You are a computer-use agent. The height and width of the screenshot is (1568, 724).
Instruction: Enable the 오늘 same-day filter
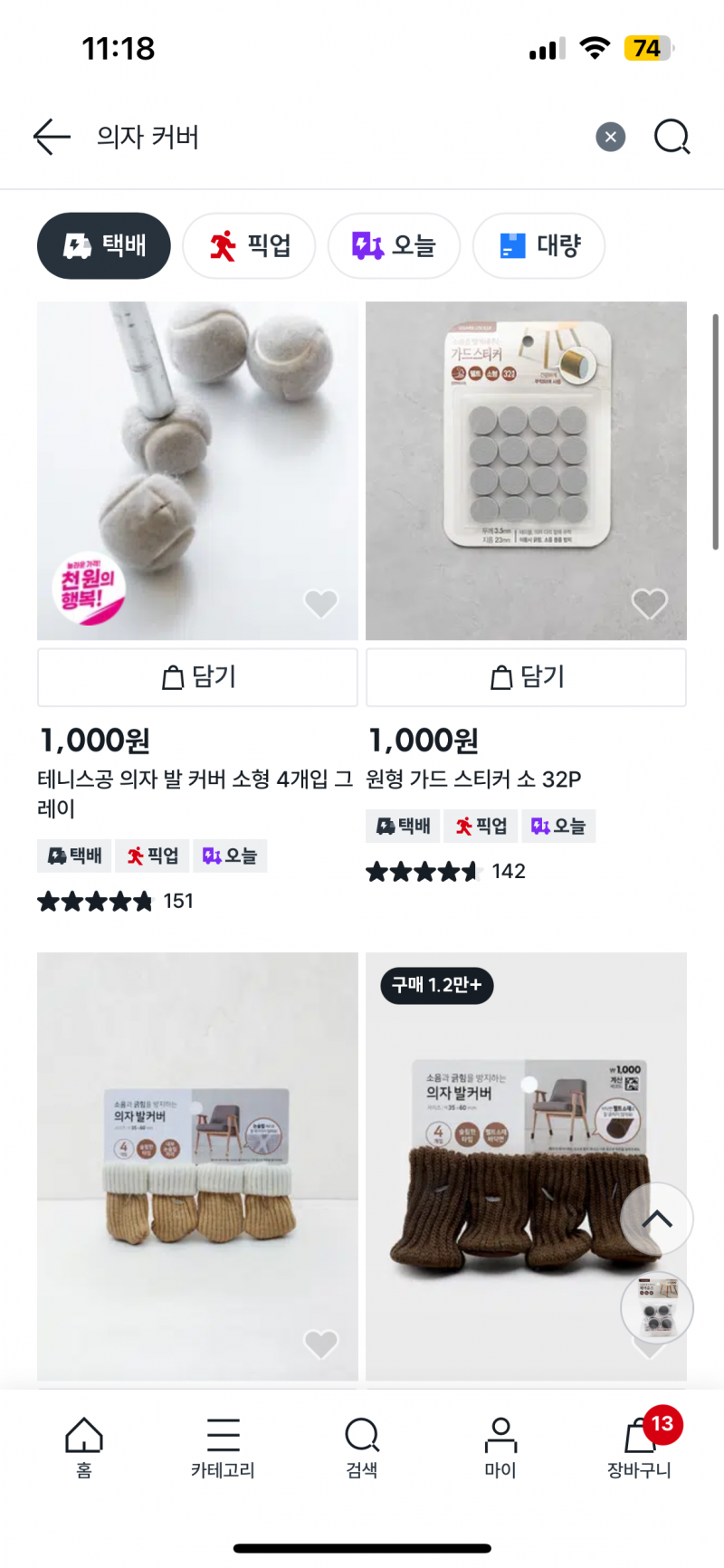coord(394,245)
